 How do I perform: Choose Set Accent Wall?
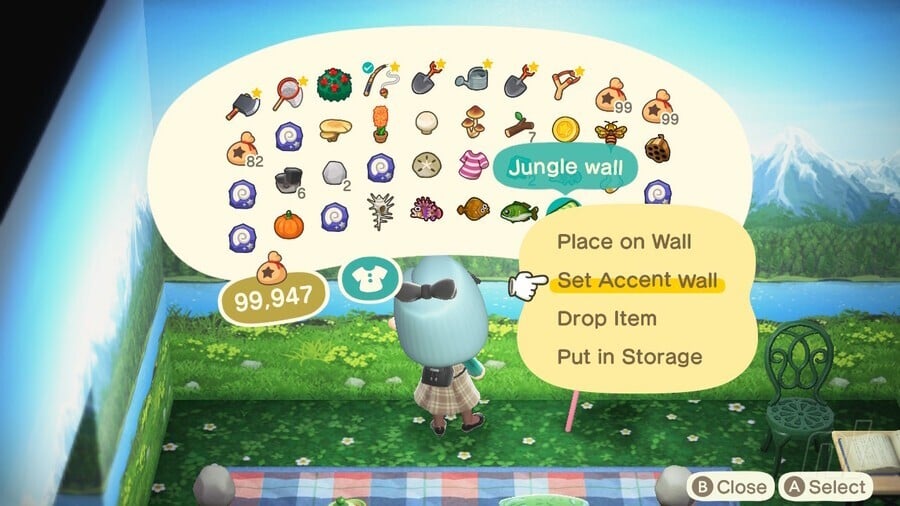636,280
